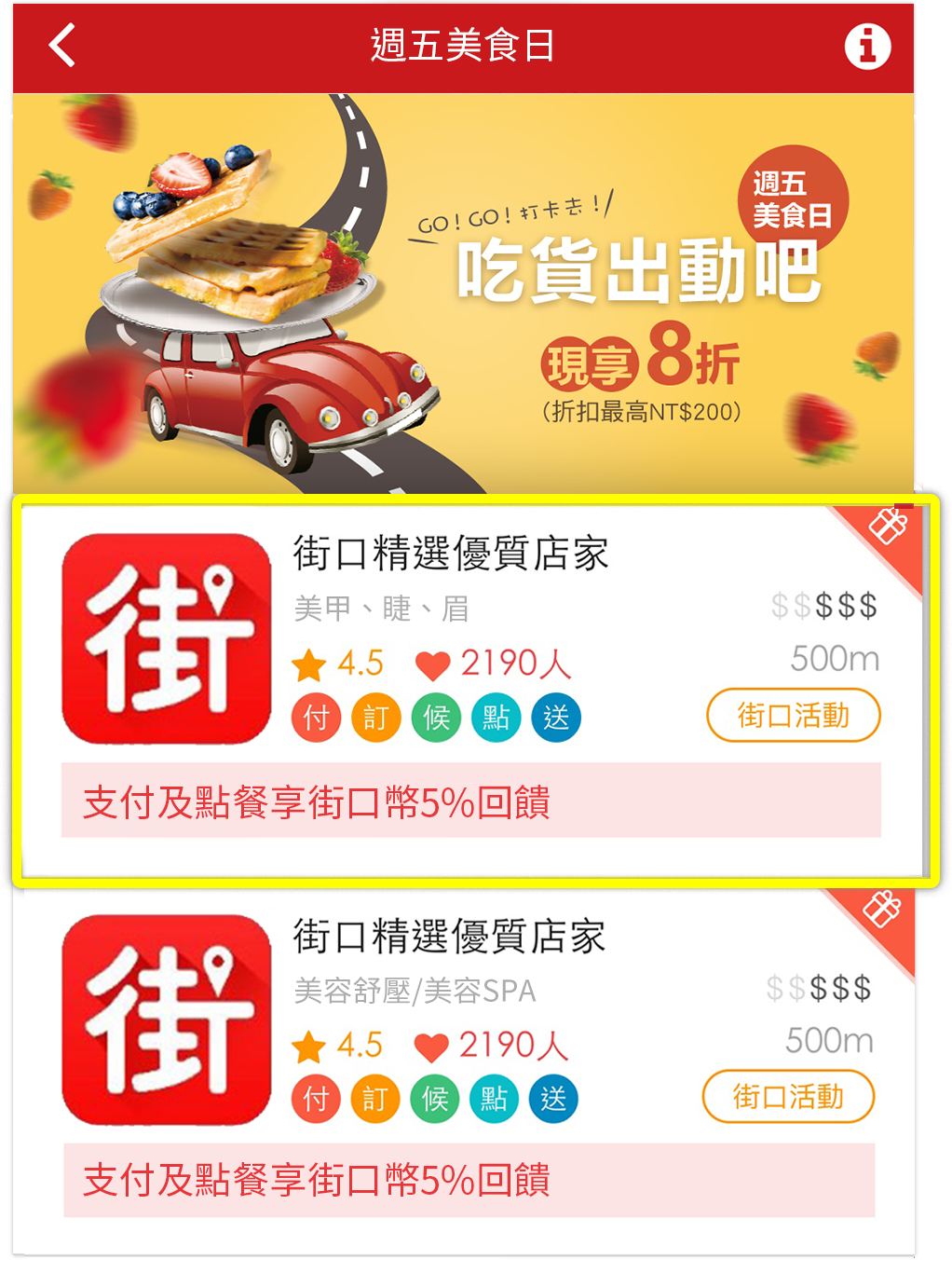952x1287 pixels.
Task: Tap 街口活動 button on 美容舒壓/美容SPA card
Action: coord(788,1097)
